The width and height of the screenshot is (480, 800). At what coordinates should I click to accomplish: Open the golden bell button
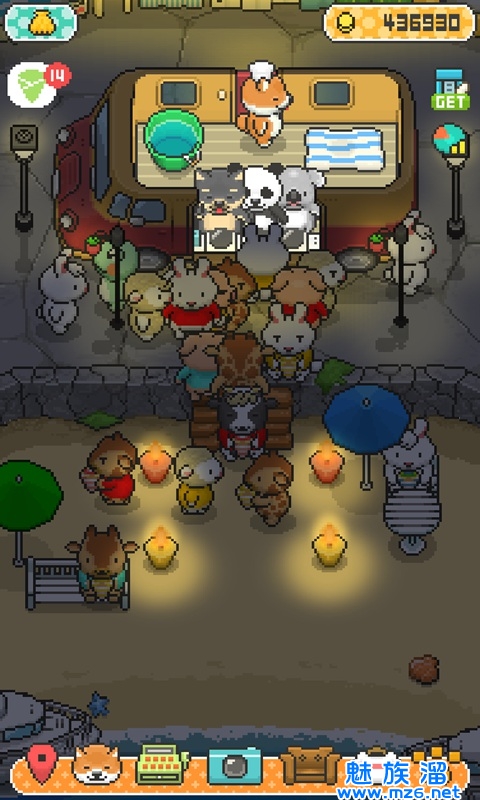pyautogui.click(x=41, y=23)
